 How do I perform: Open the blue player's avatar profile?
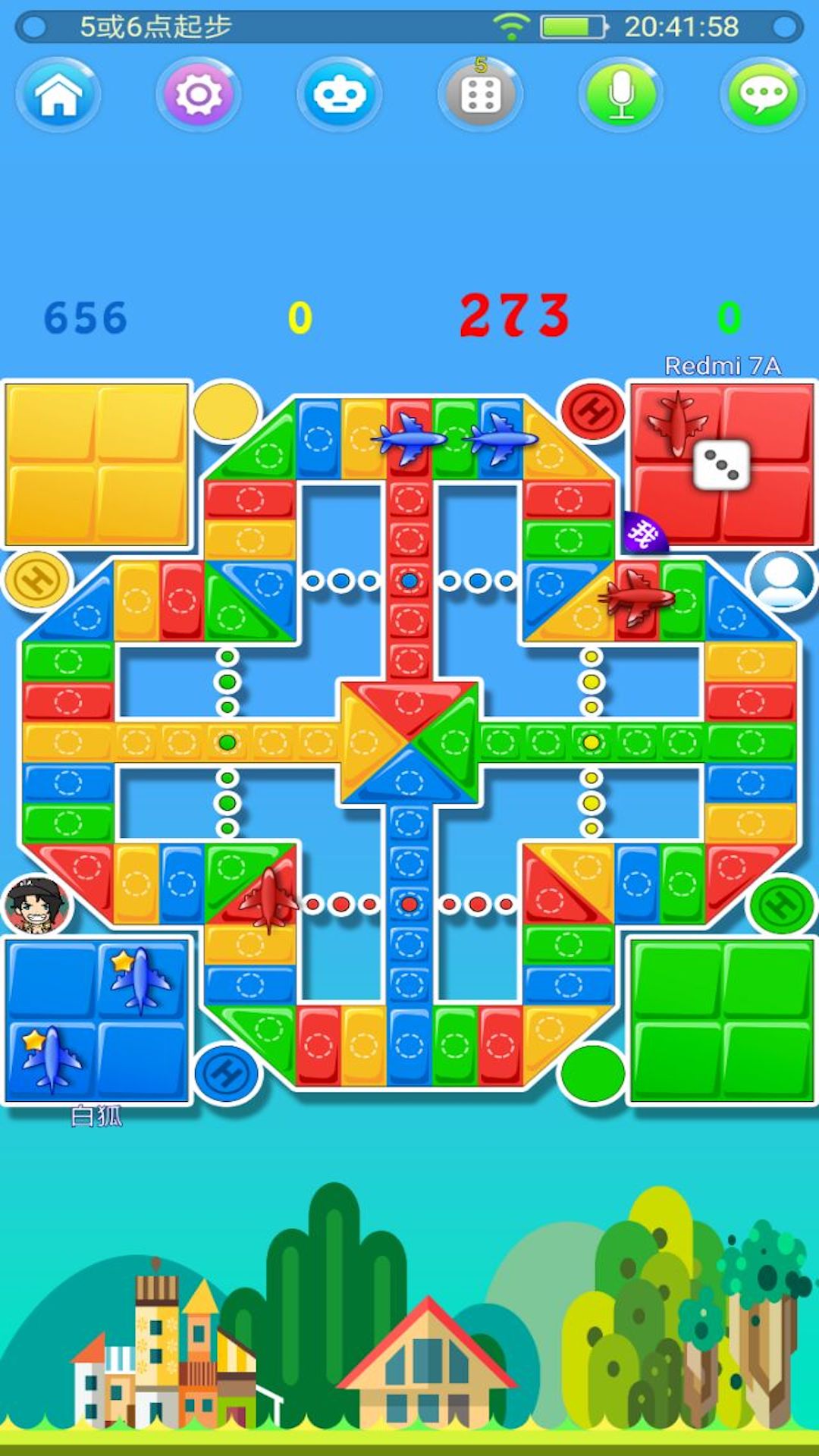(x=36, y=904)
